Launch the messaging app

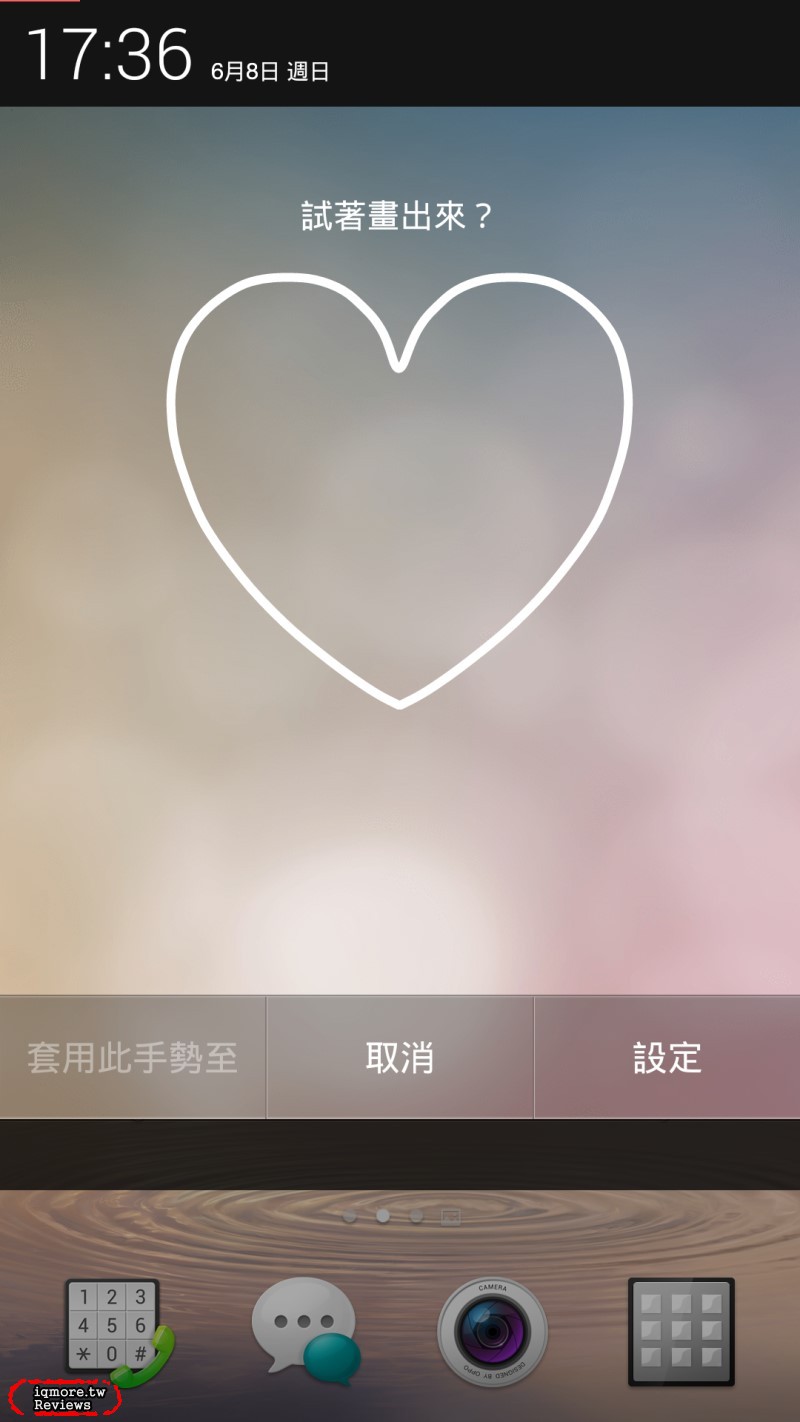pyautogui.click(x=304, y=1330)
